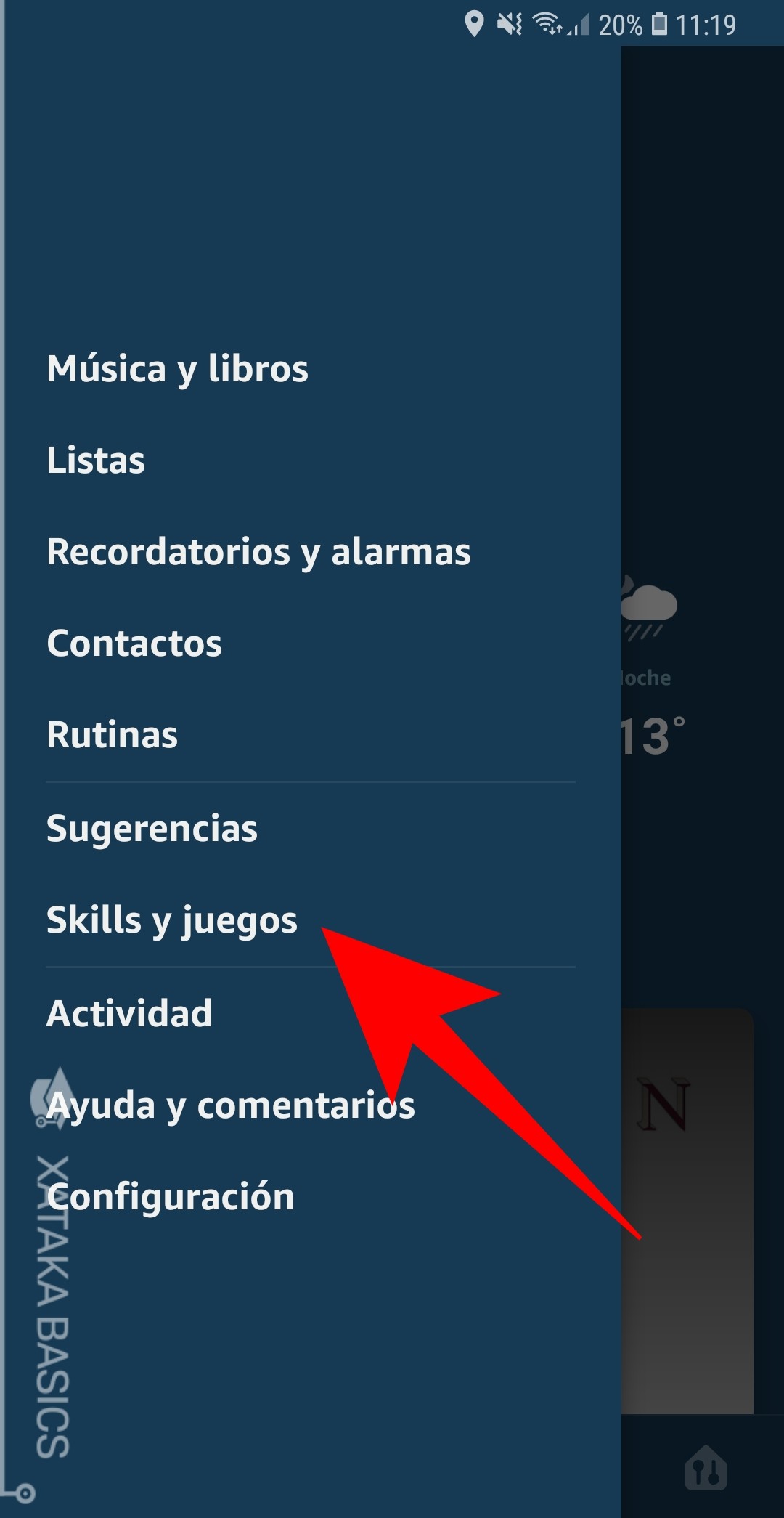Viewport: 784px width, 1518px height.
Task: Select Música y libros
Action: coord(176,368)
